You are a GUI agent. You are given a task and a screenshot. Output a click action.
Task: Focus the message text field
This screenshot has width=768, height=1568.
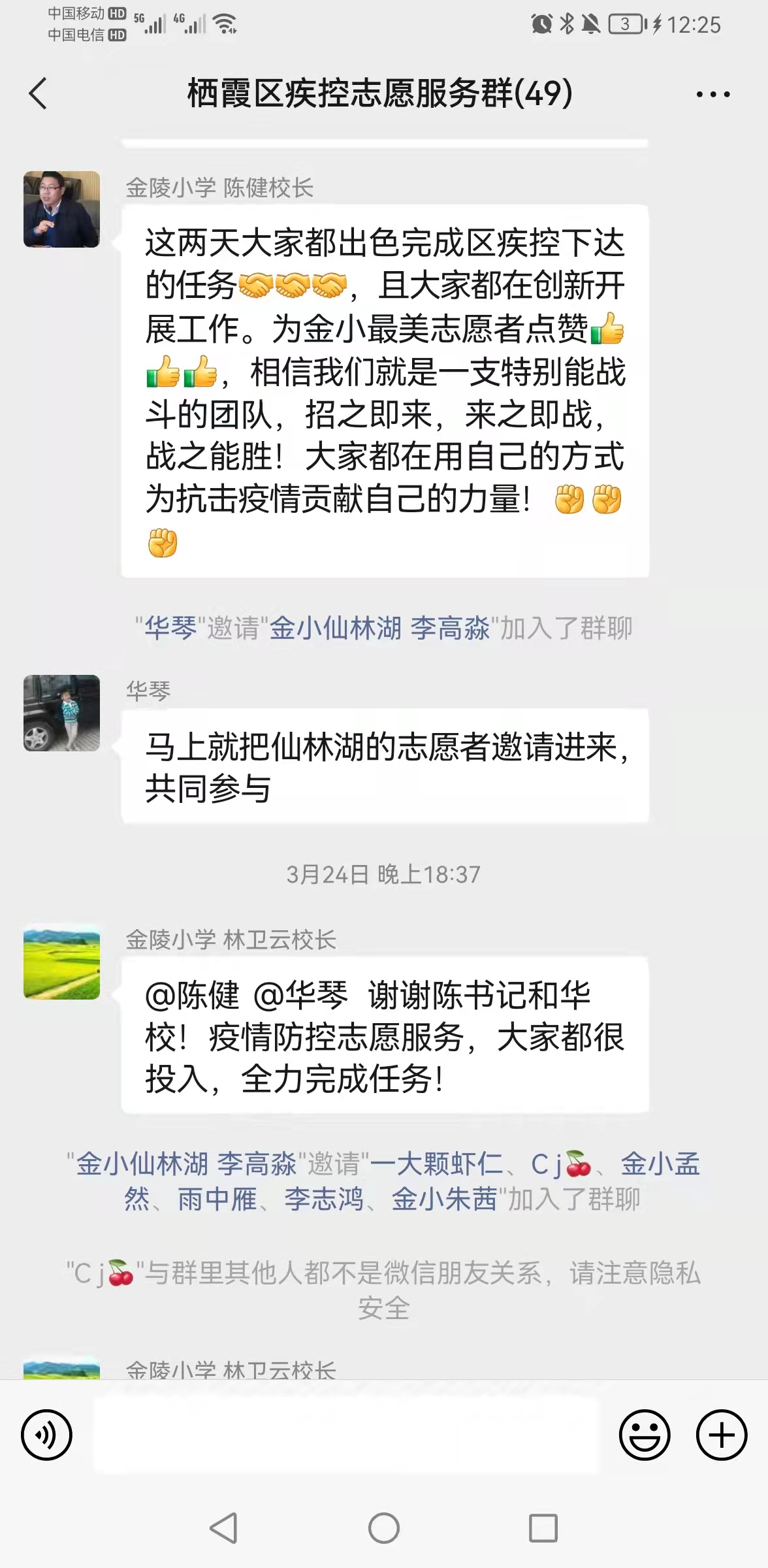346,1435
